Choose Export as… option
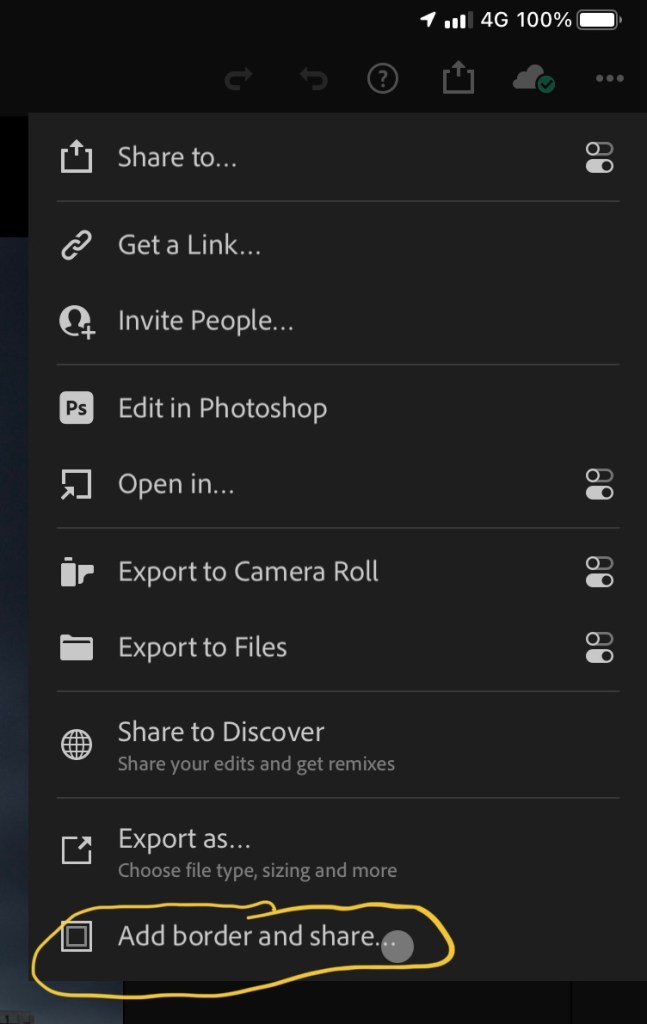 point(185,850)
